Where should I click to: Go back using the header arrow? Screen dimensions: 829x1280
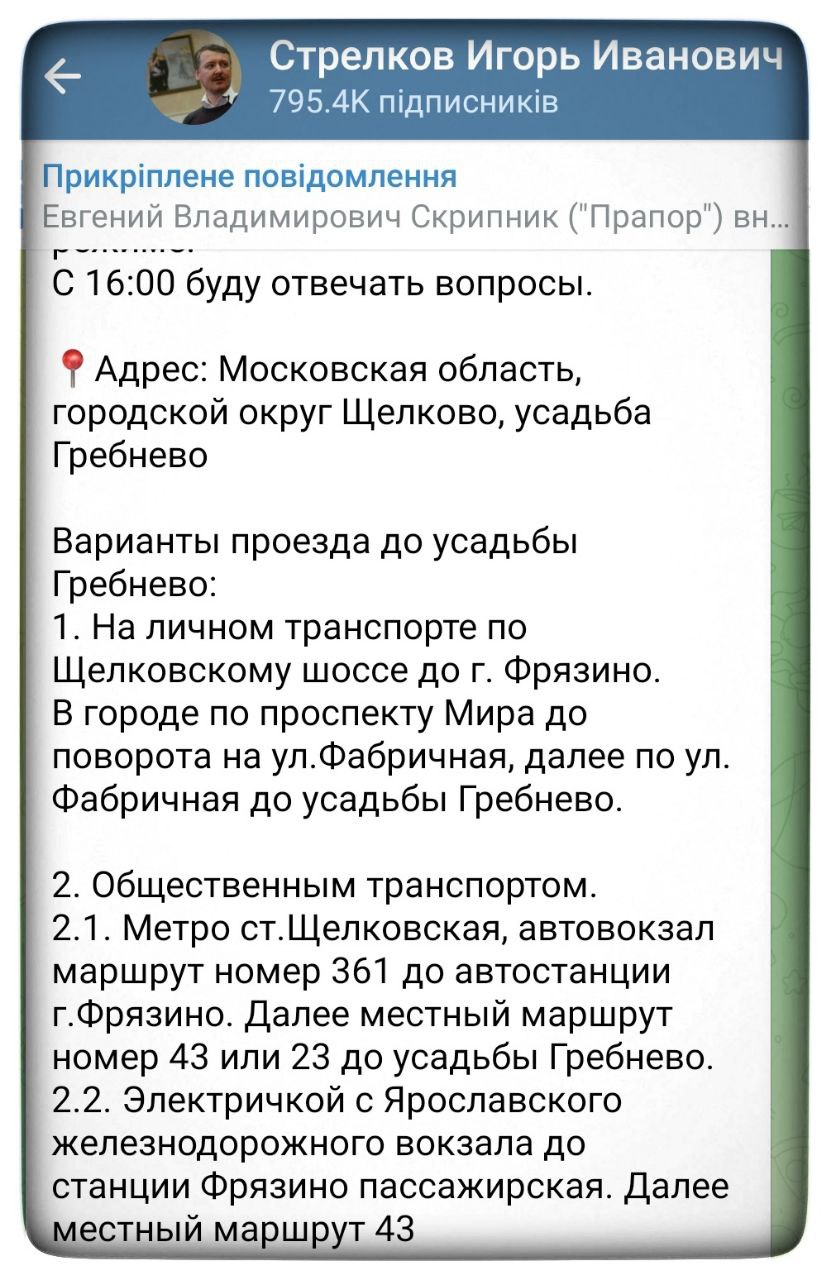pyautogui.click(x=64, y=76)
